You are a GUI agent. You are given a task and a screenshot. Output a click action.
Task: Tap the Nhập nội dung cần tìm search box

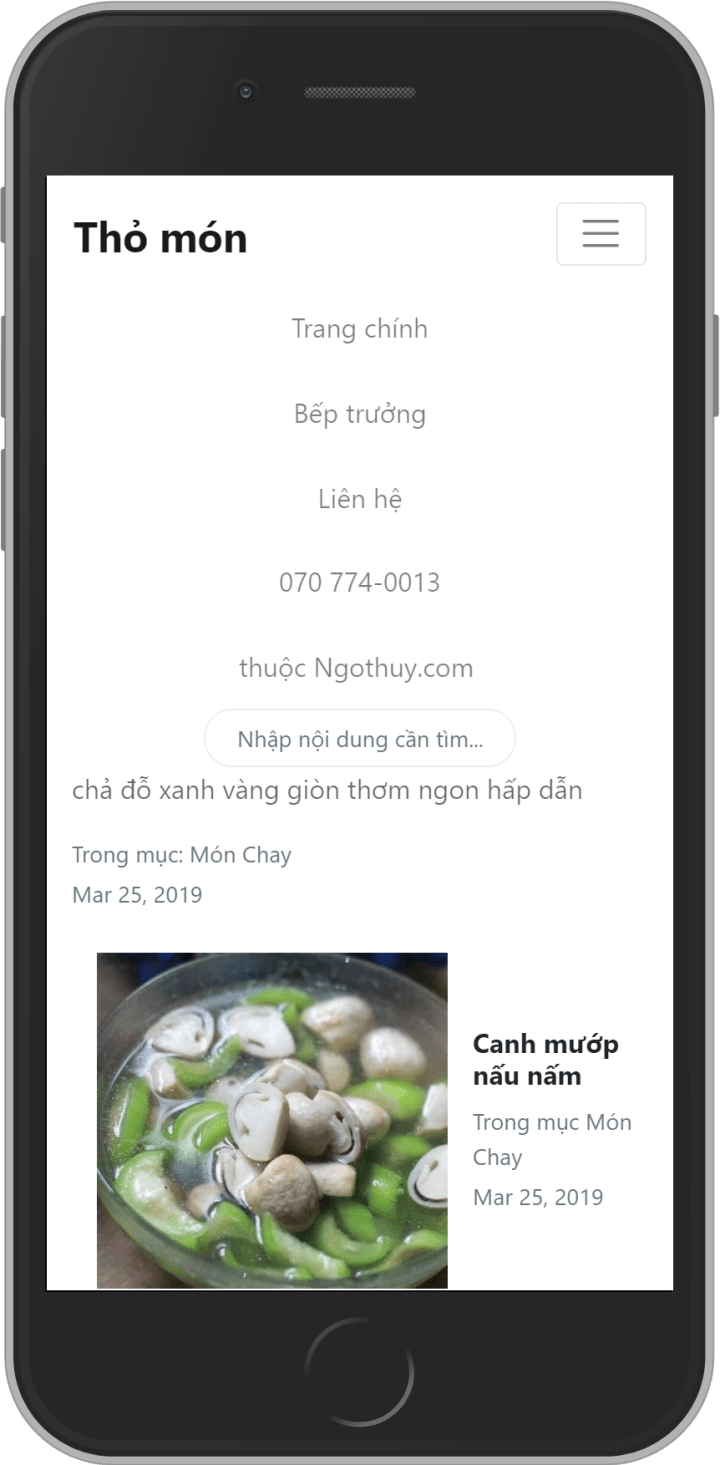(x=359, y=739)
